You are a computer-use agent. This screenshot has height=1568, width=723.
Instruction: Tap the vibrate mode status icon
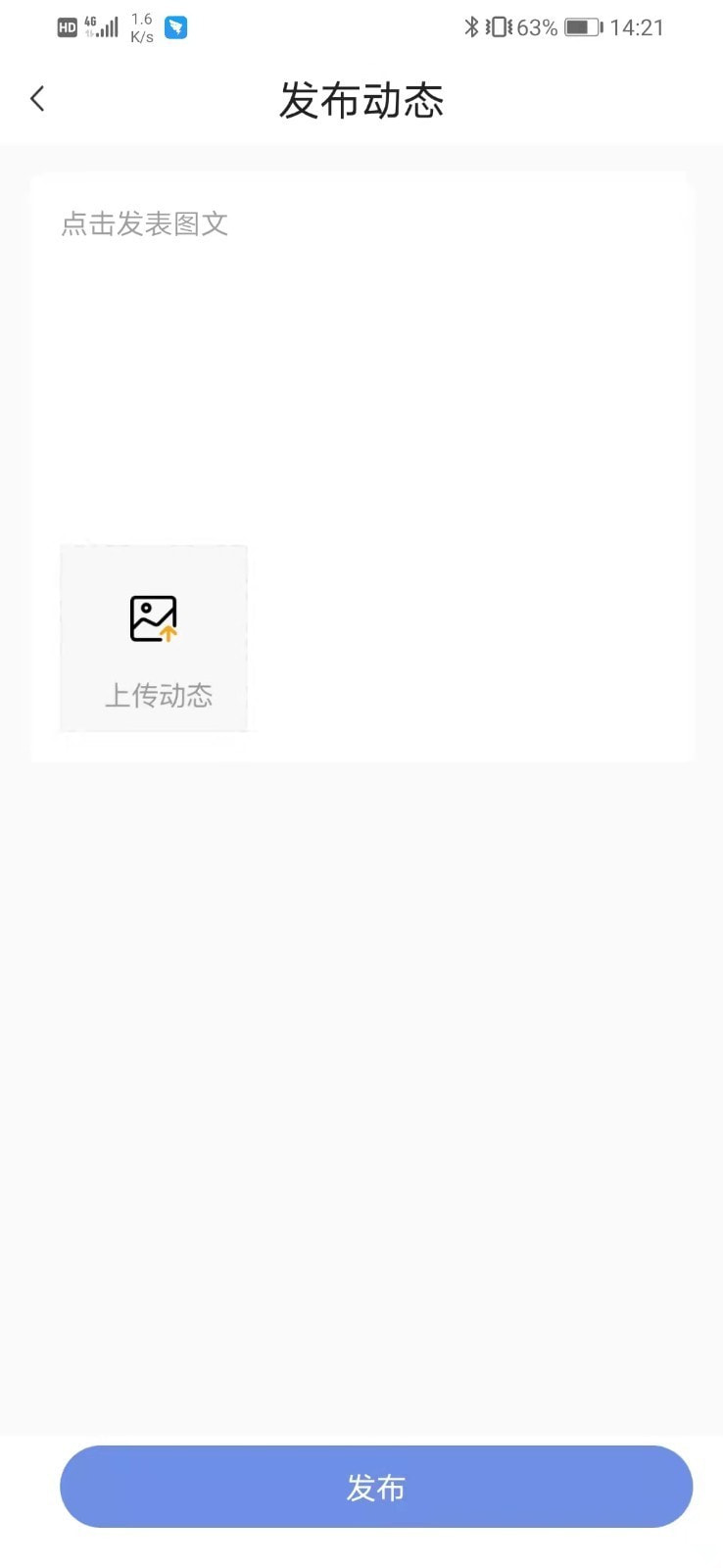coord(498,26)
